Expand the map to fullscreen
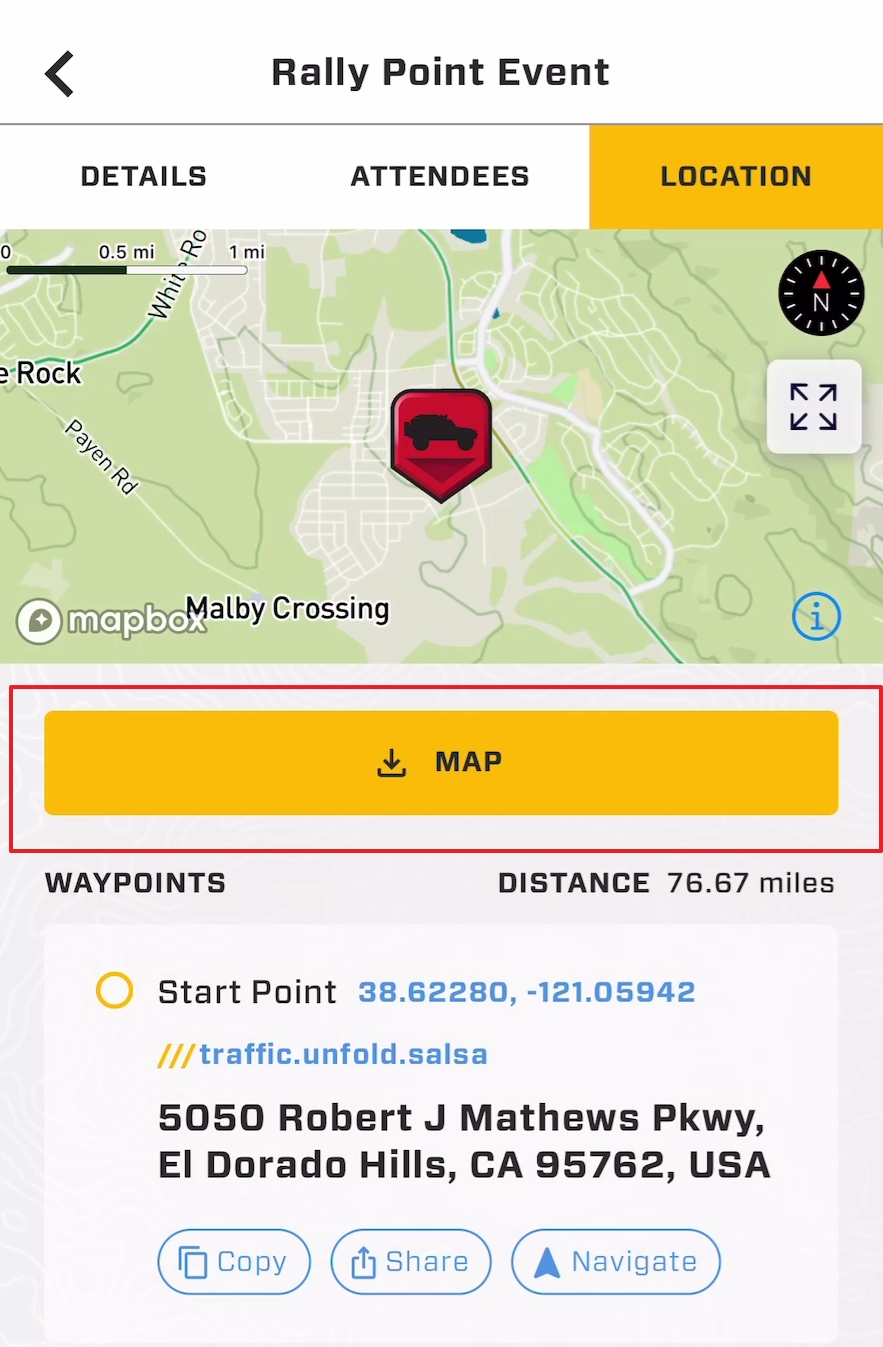The width and height of the screenshot is (883, 1347). tap(813, 407)
